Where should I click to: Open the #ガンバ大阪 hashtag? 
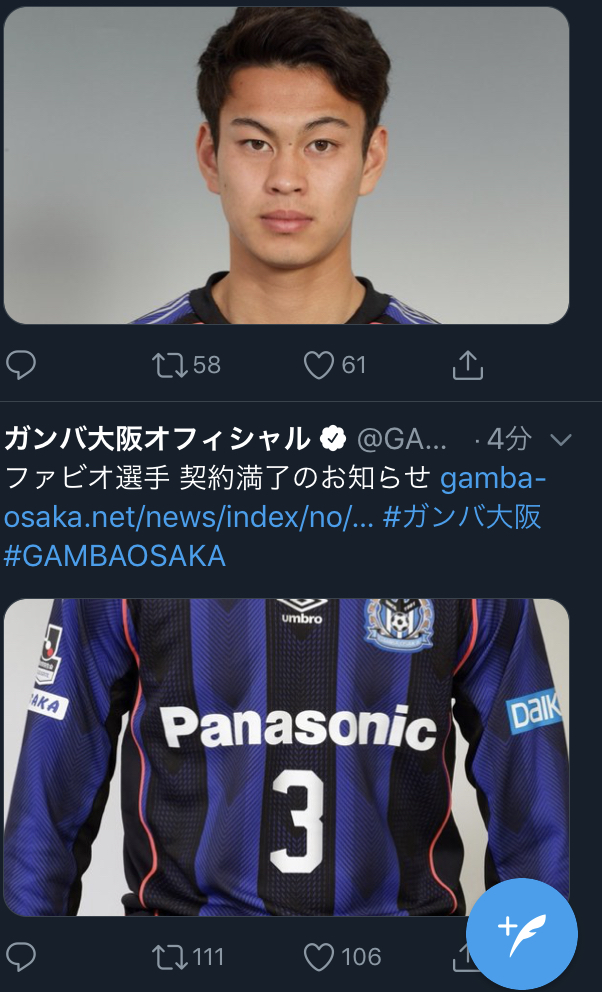click(x=461, y=517)
